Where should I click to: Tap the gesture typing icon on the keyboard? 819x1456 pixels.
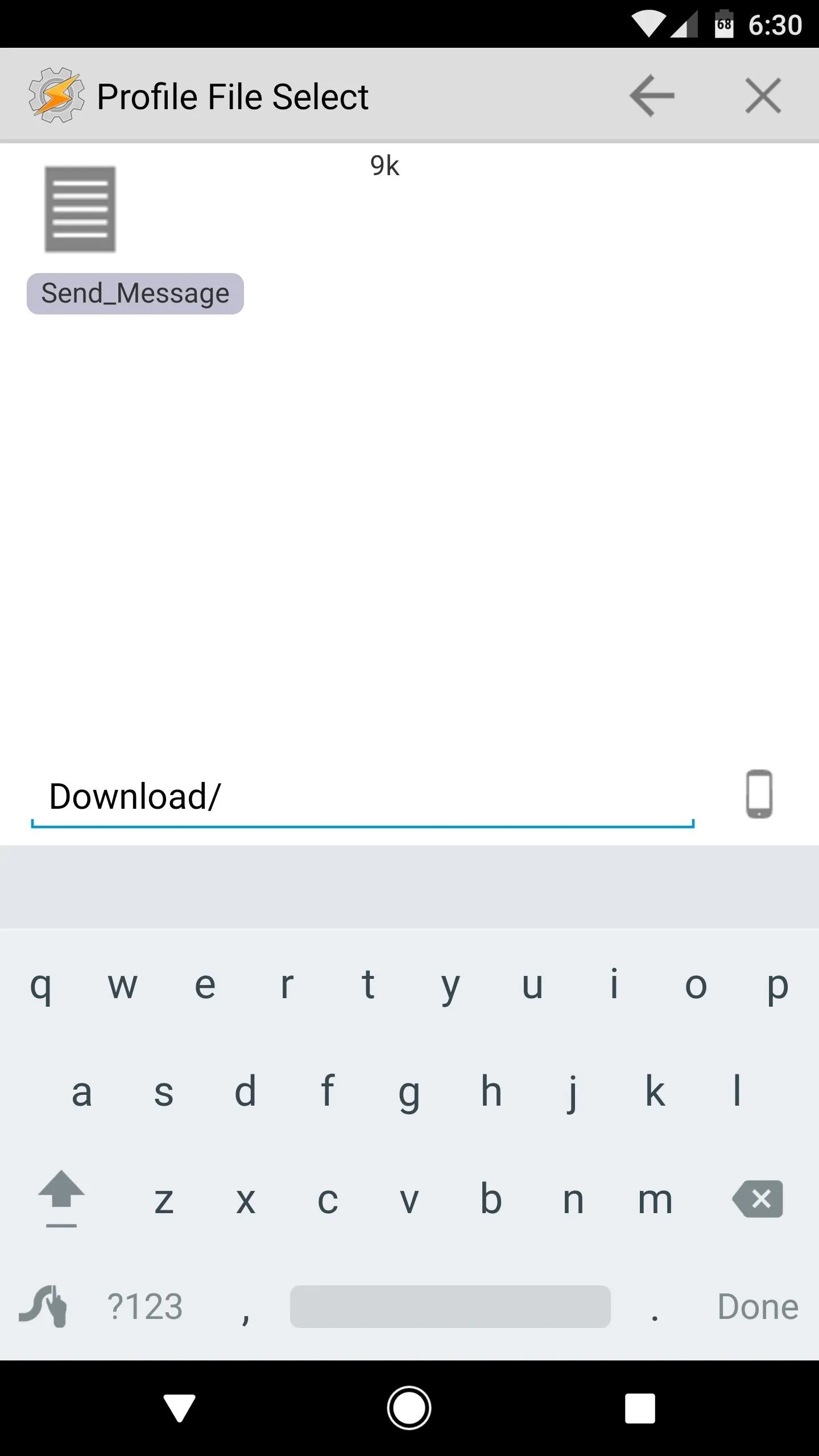43,1306
